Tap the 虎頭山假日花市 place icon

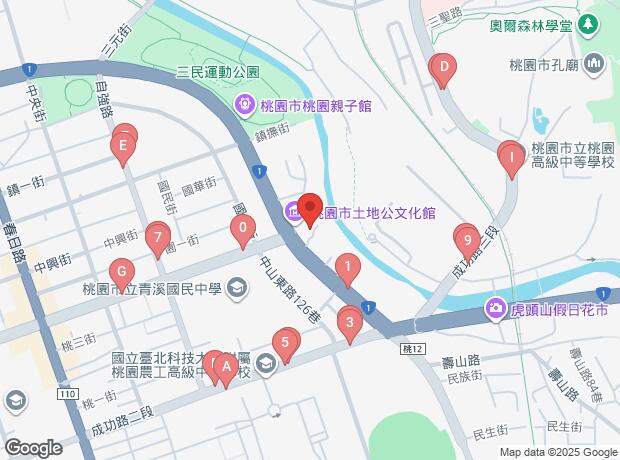pyautogui.click(x=496, y=310)
